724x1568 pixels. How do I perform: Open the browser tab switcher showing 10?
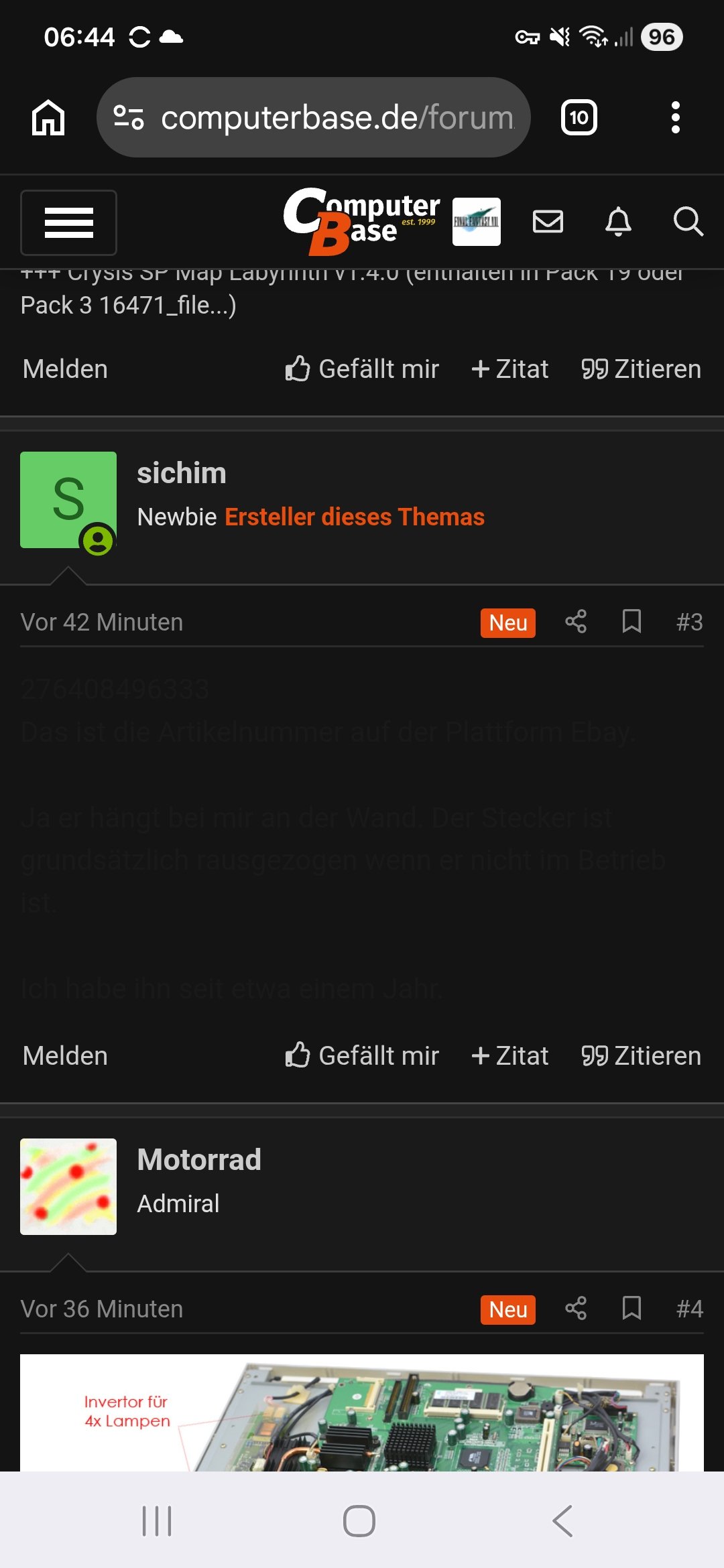click(x=578, y=117)
